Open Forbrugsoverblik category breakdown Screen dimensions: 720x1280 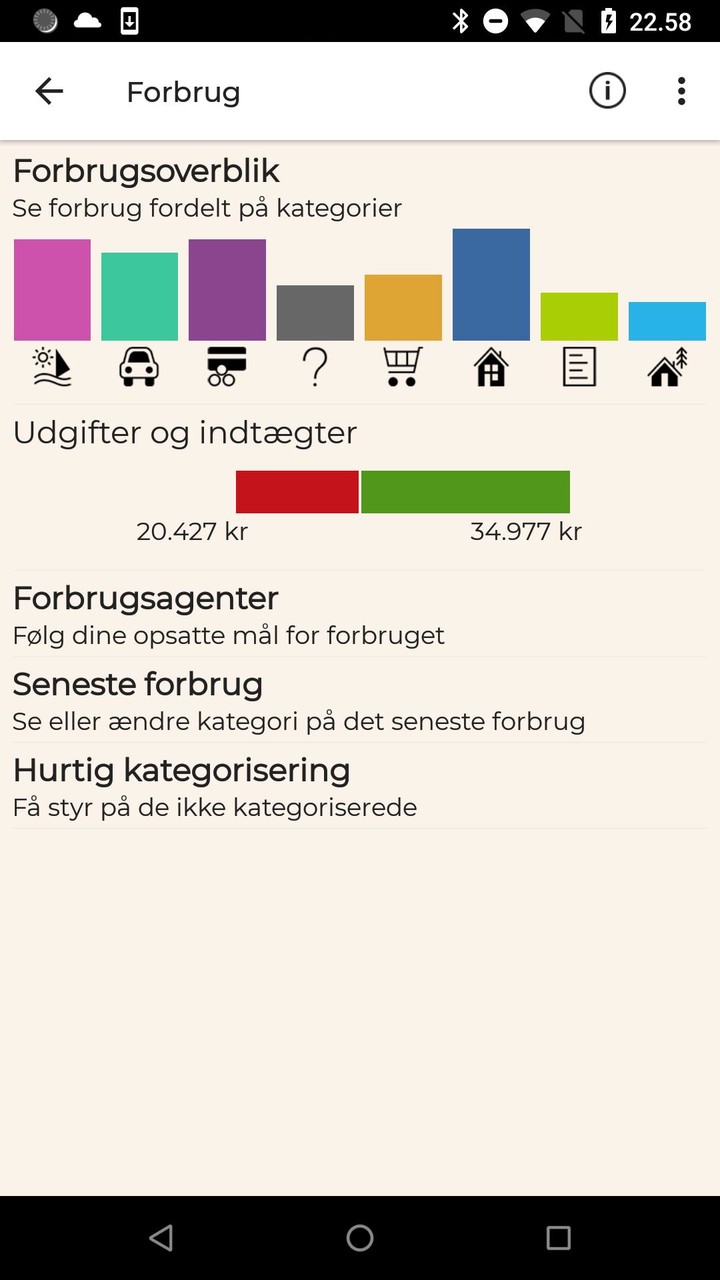[x=146, y=171]
